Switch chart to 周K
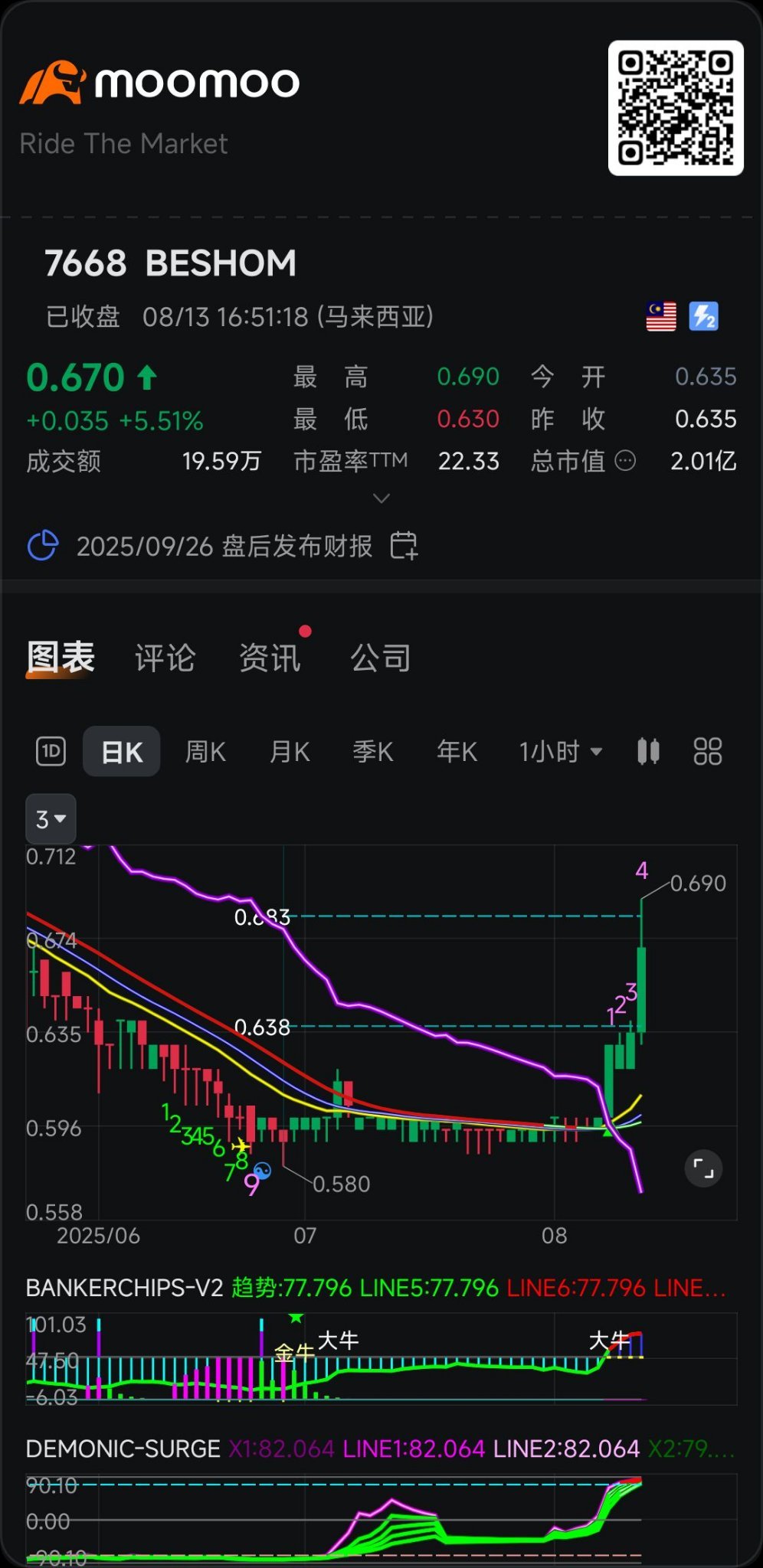Image resolution: width=763 pixels, height=1568 pixels. (x=205, y=751)
